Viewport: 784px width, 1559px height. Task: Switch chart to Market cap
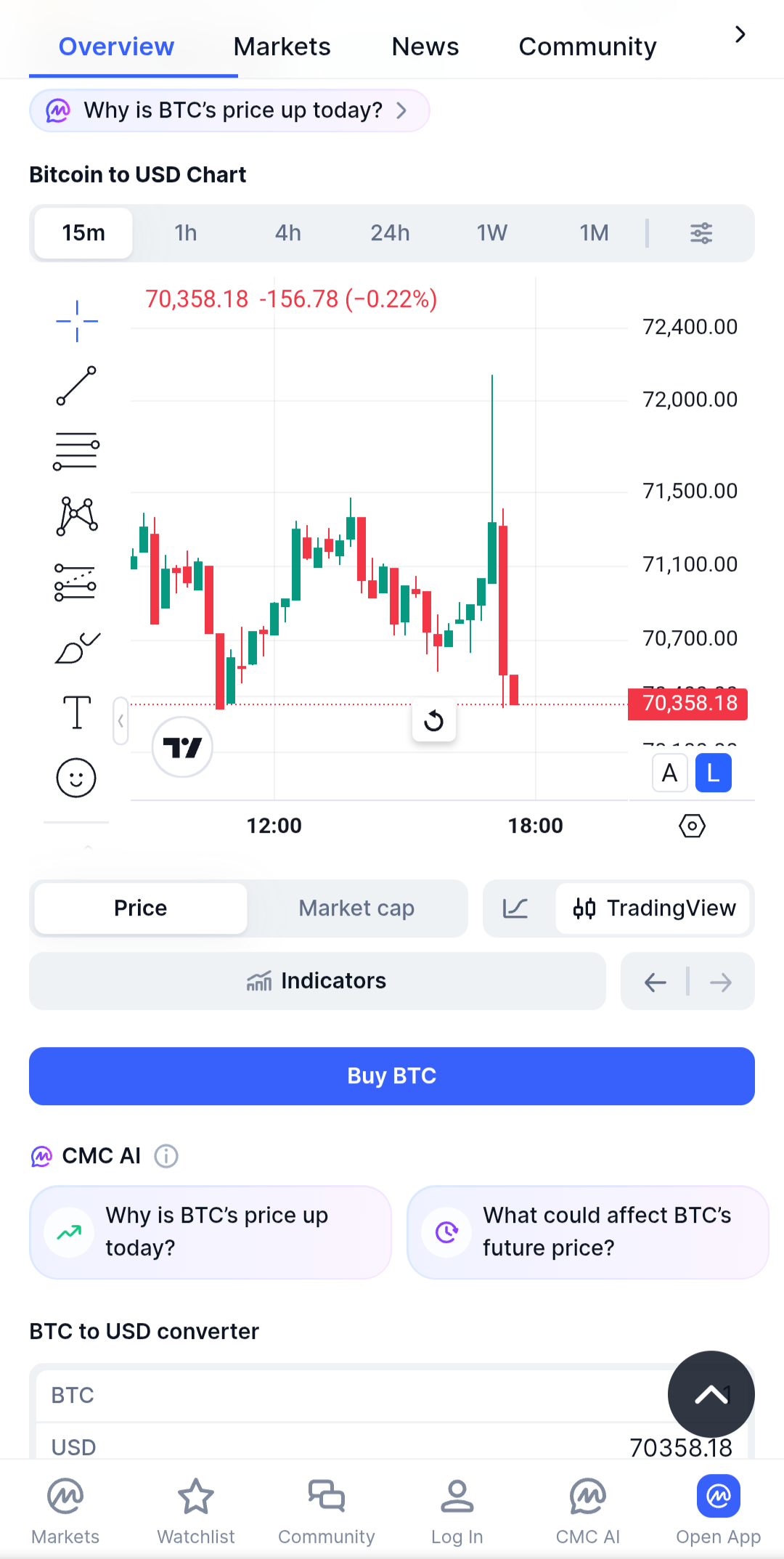356,908
